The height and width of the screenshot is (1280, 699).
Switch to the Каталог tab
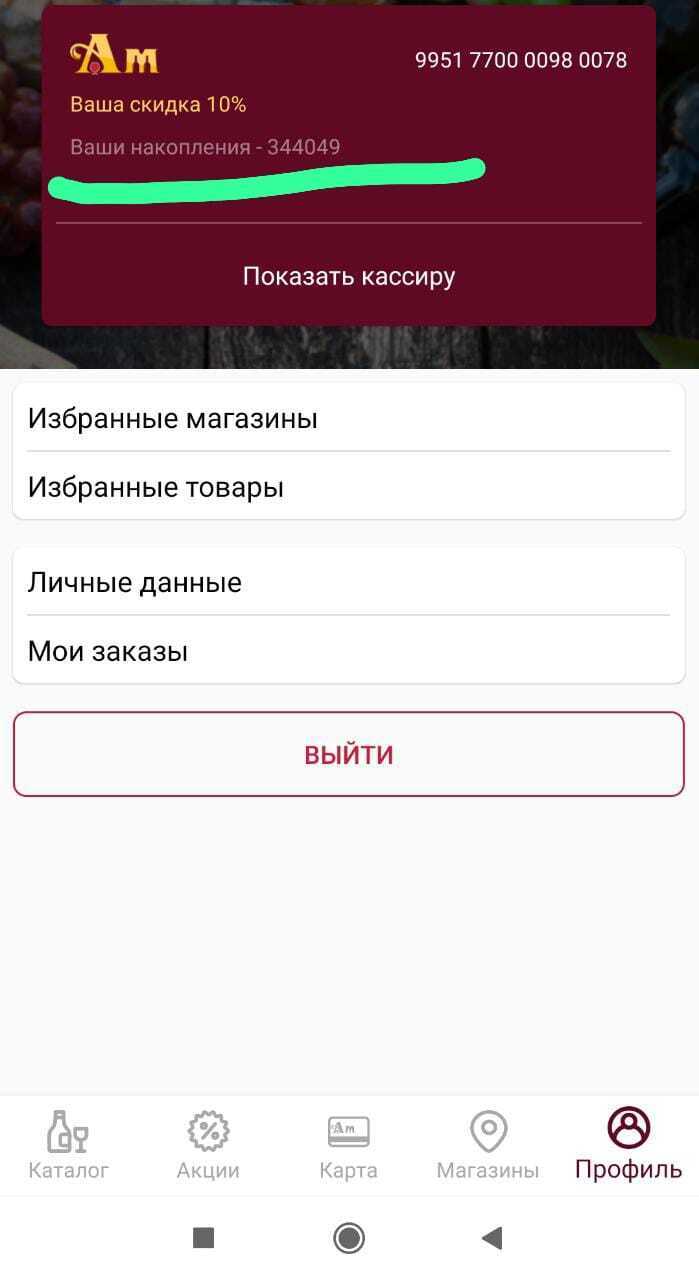tap(68, 1145)
